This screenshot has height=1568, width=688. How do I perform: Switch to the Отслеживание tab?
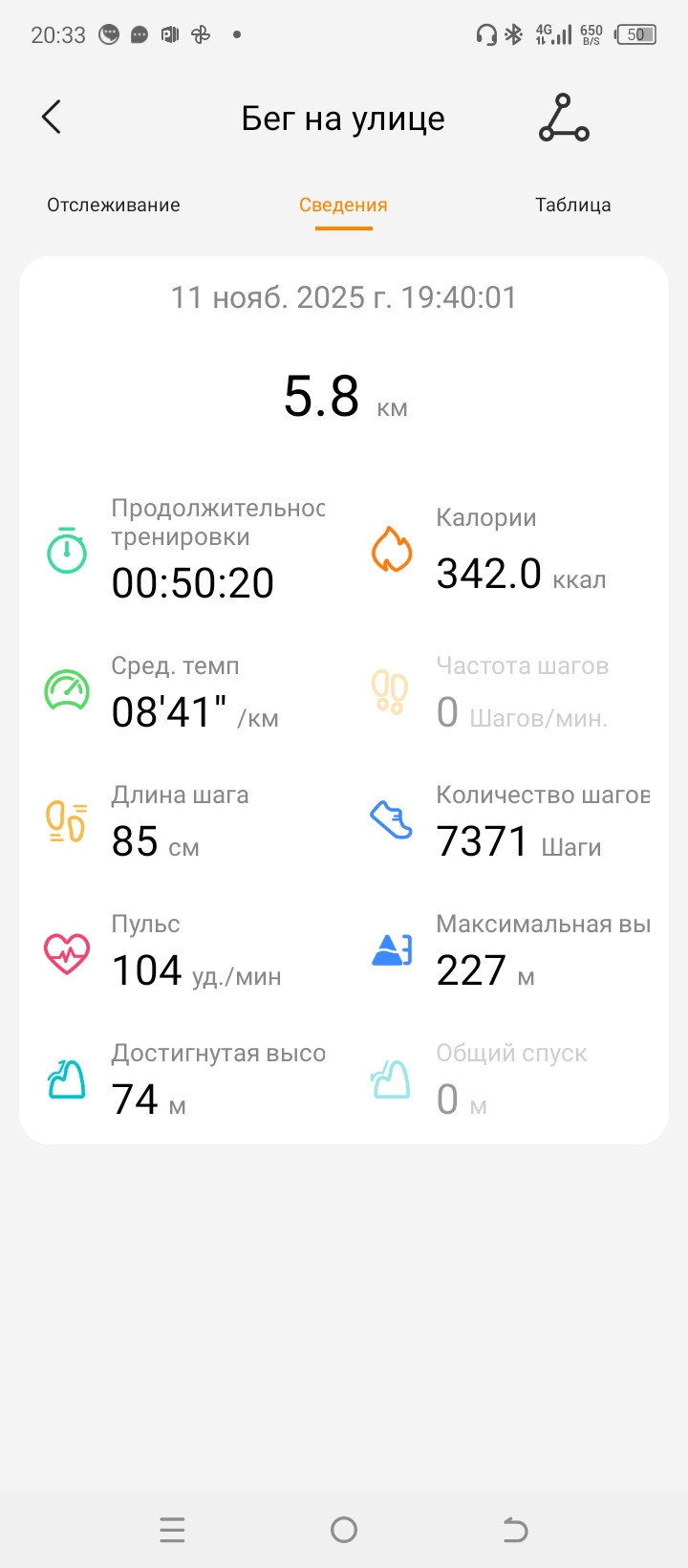(114, 205)
